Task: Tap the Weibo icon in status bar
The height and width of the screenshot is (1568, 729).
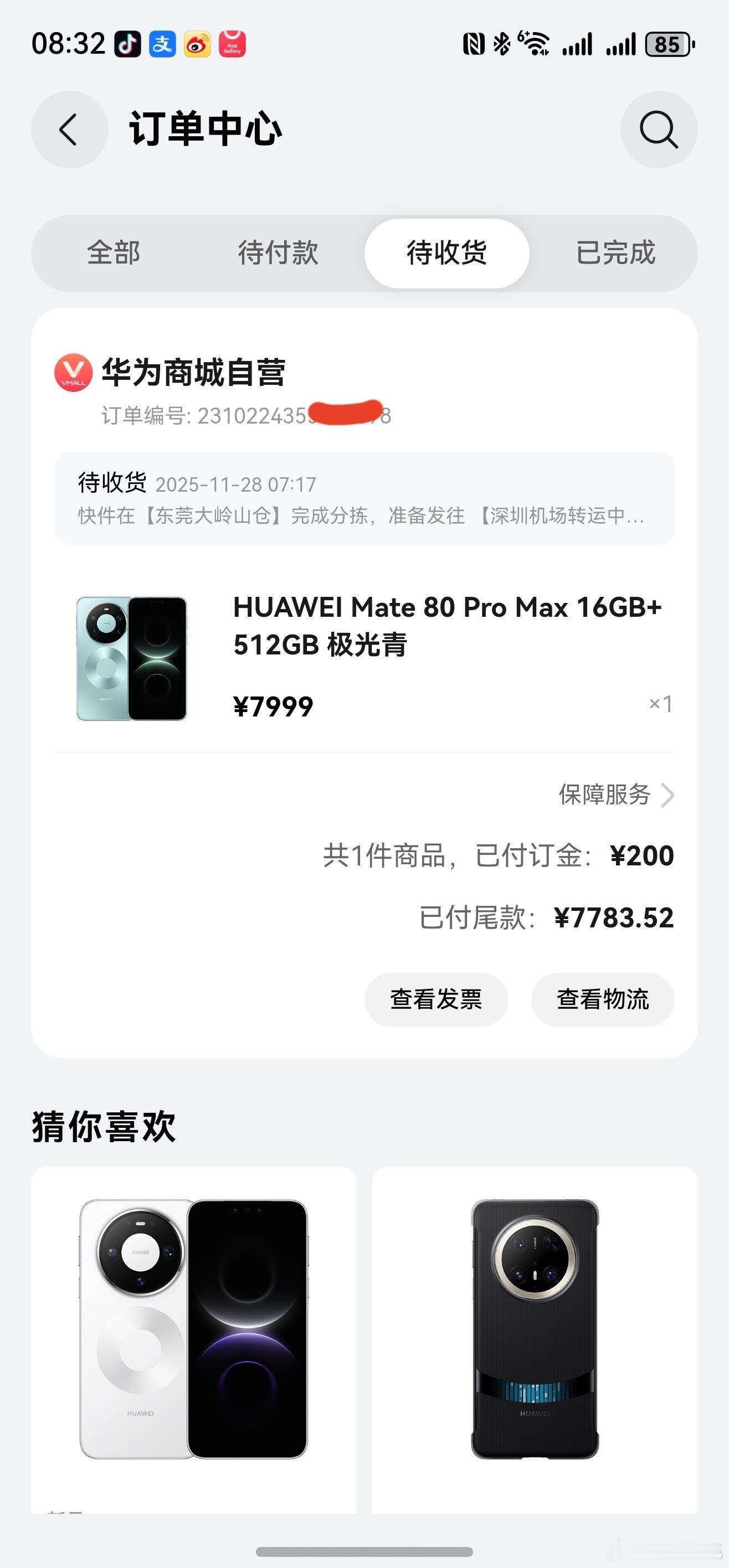Action: tap(198, 43)
